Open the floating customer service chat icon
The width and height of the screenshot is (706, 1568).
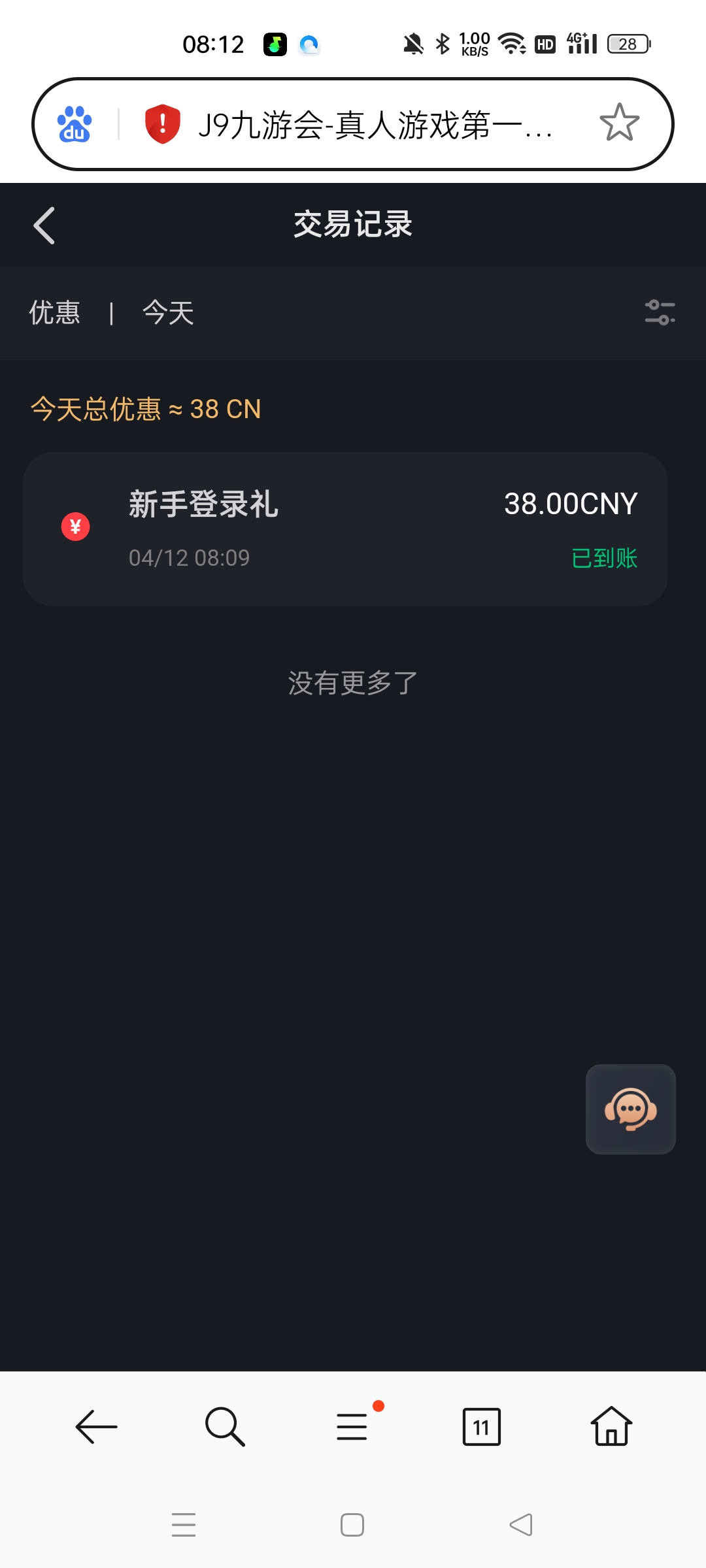(630, 1109)
